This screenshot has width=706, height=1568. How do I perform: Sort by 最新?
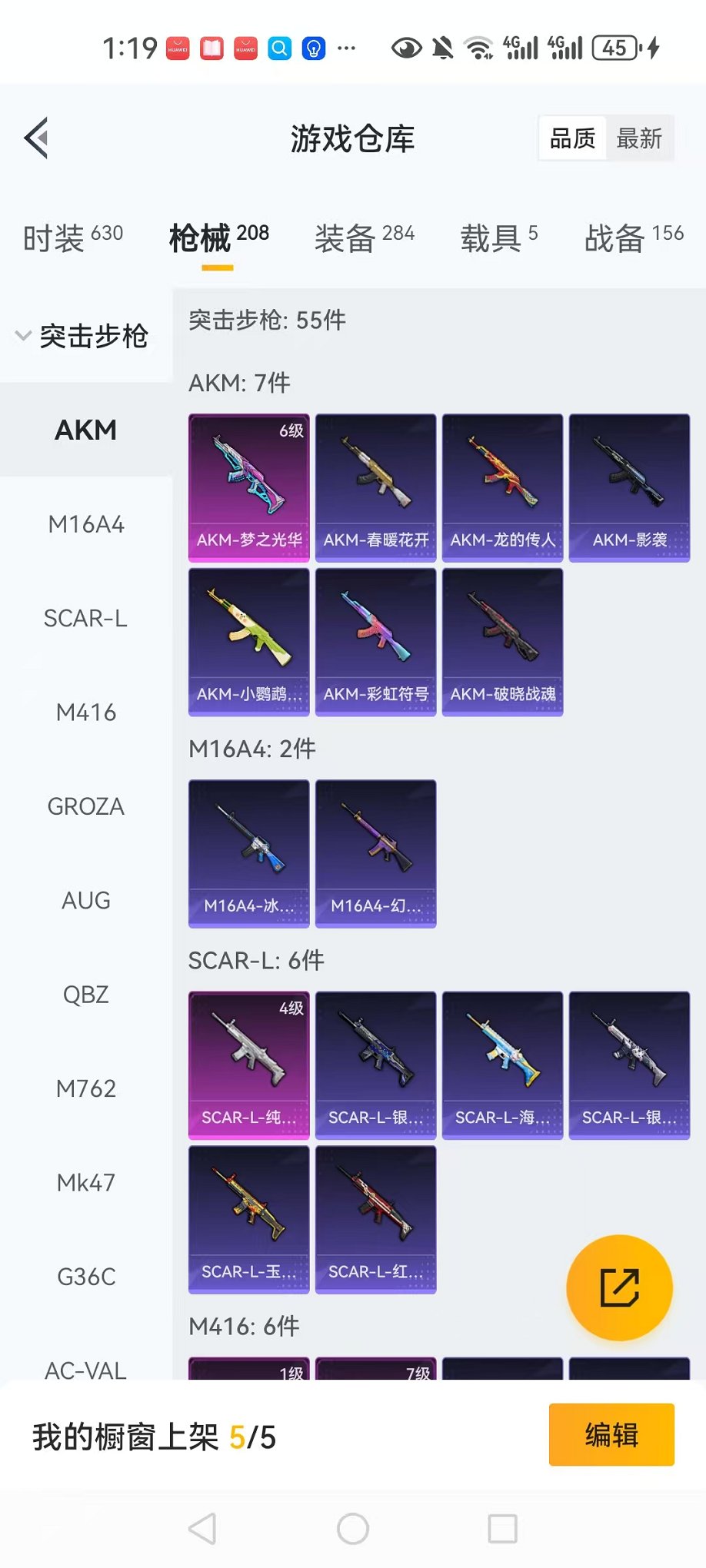pos(638,138)
